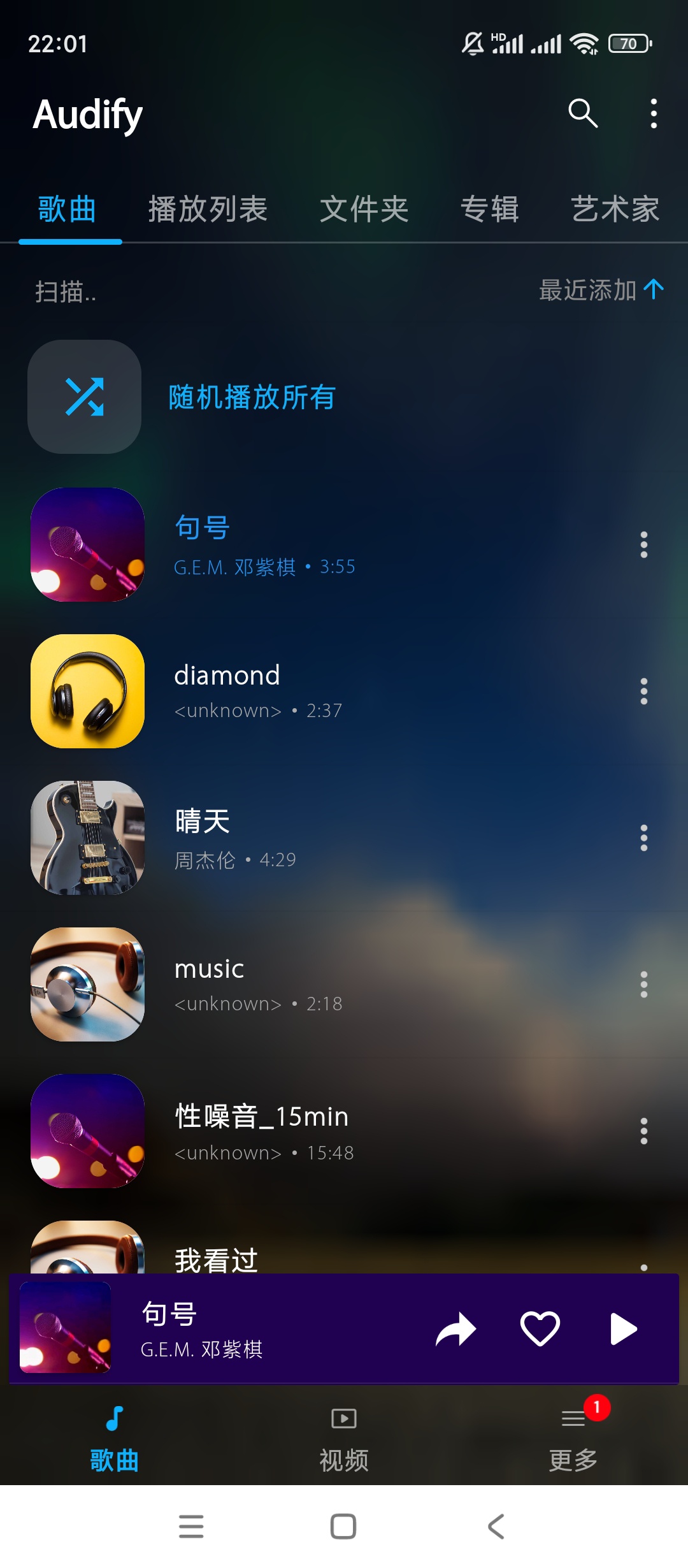Image resolution: width=688 pixels, height=1568 pixels.
Task: Switch to the 文件夹 tab
Action: tap(364, 209)
